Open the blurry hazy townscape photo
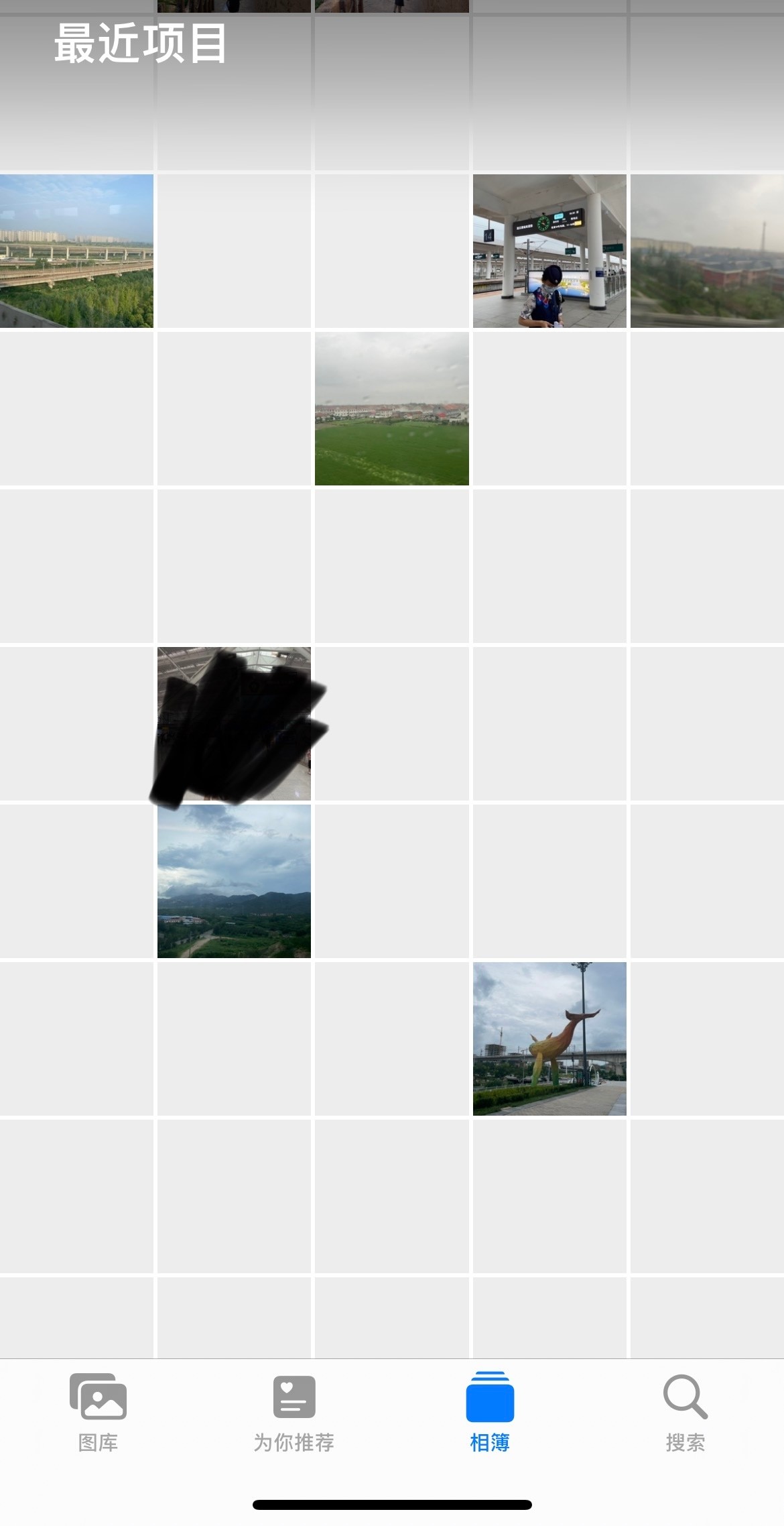784x1526 pixels. 707,251
